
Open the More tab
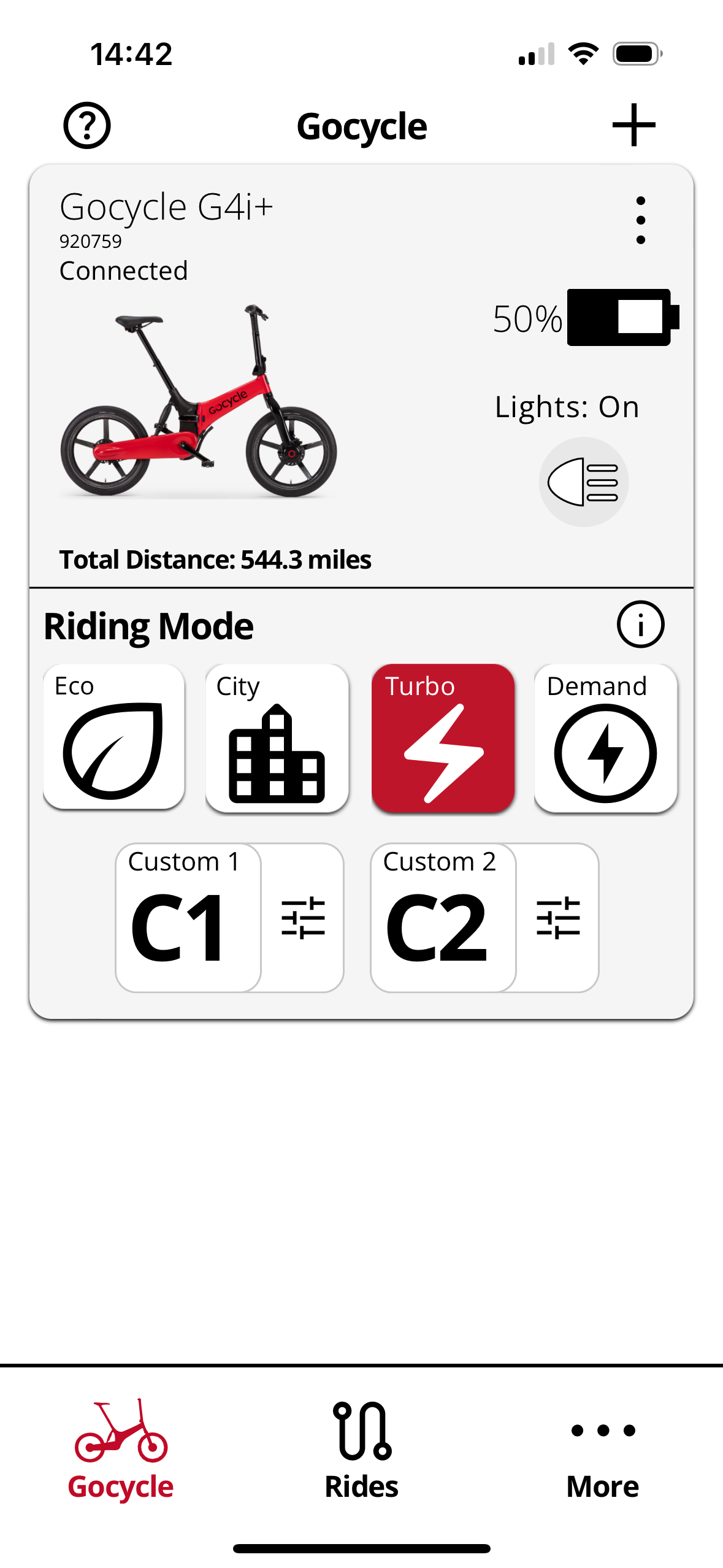603,1450
